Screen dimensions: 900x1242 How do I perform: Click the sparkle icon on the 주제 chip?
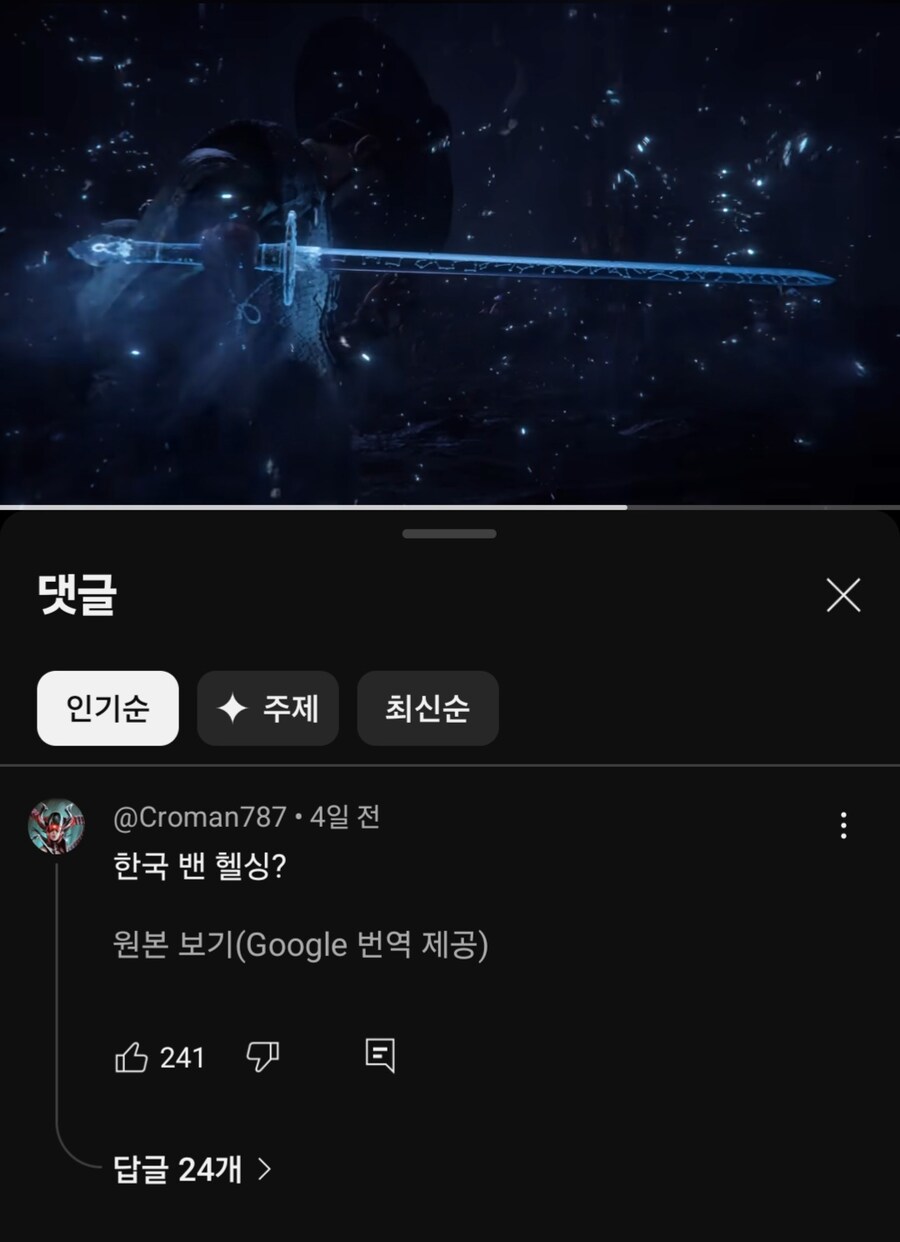231,709
